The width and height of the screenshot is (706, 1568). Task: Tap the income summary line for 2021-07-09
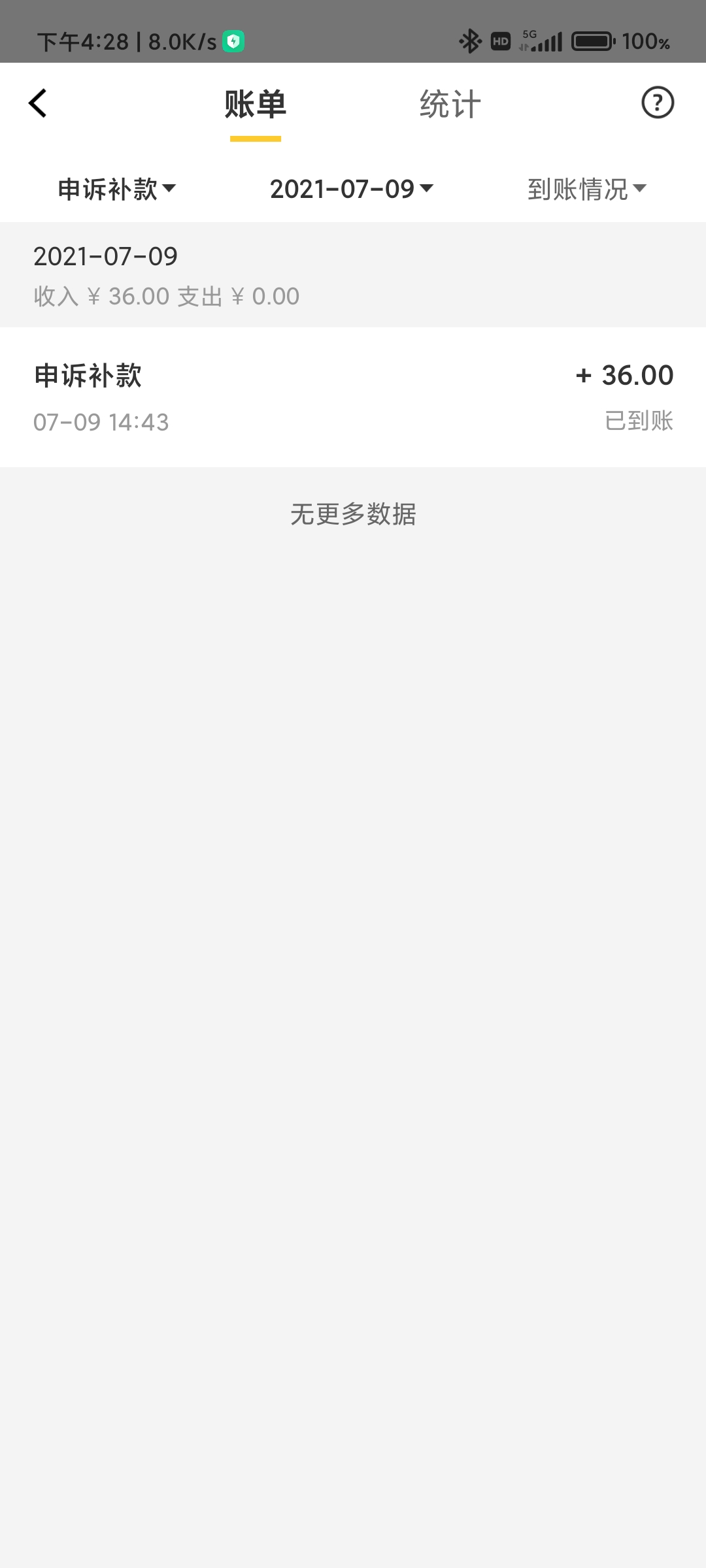point(165,295)
